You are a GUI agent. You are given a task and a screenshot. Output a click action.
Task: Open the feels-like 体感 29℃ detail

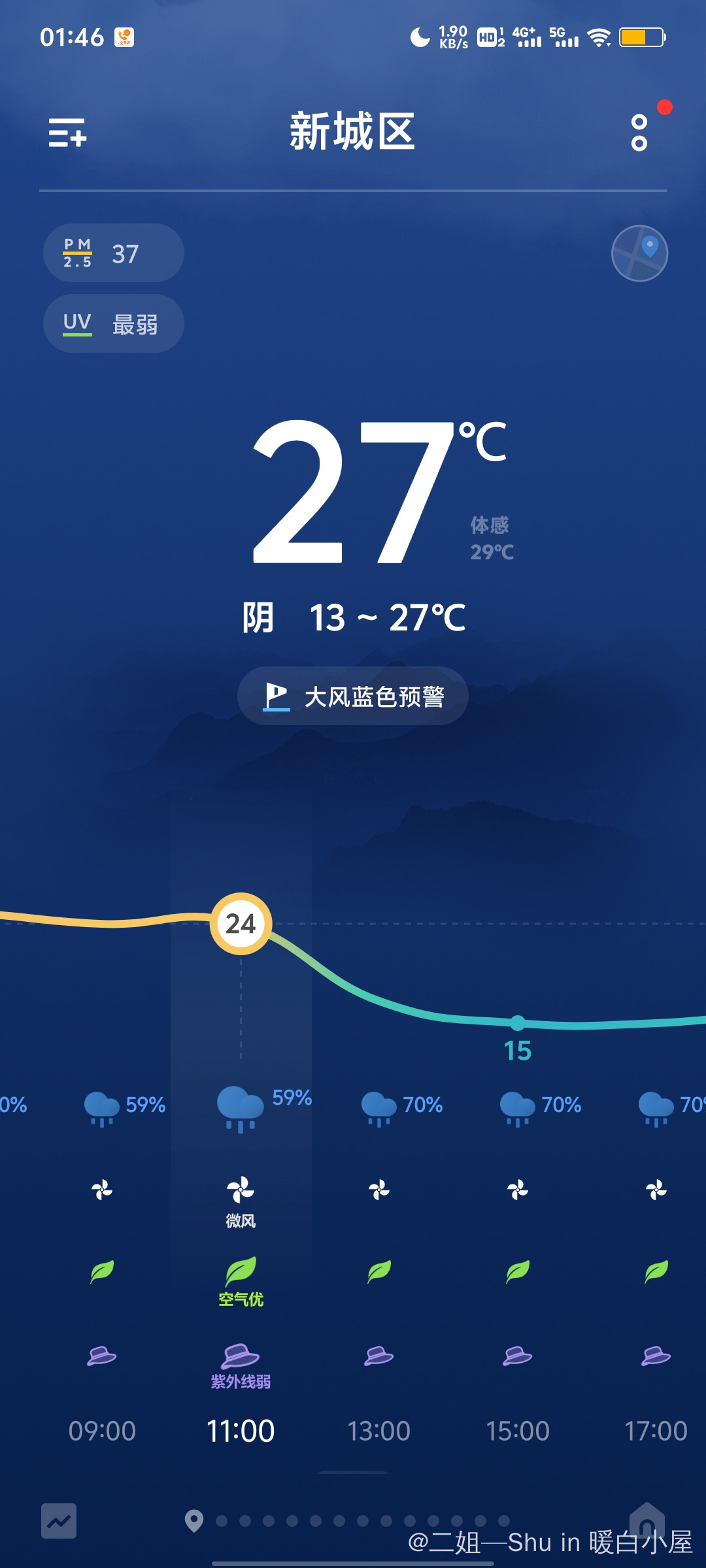[492, 538]
